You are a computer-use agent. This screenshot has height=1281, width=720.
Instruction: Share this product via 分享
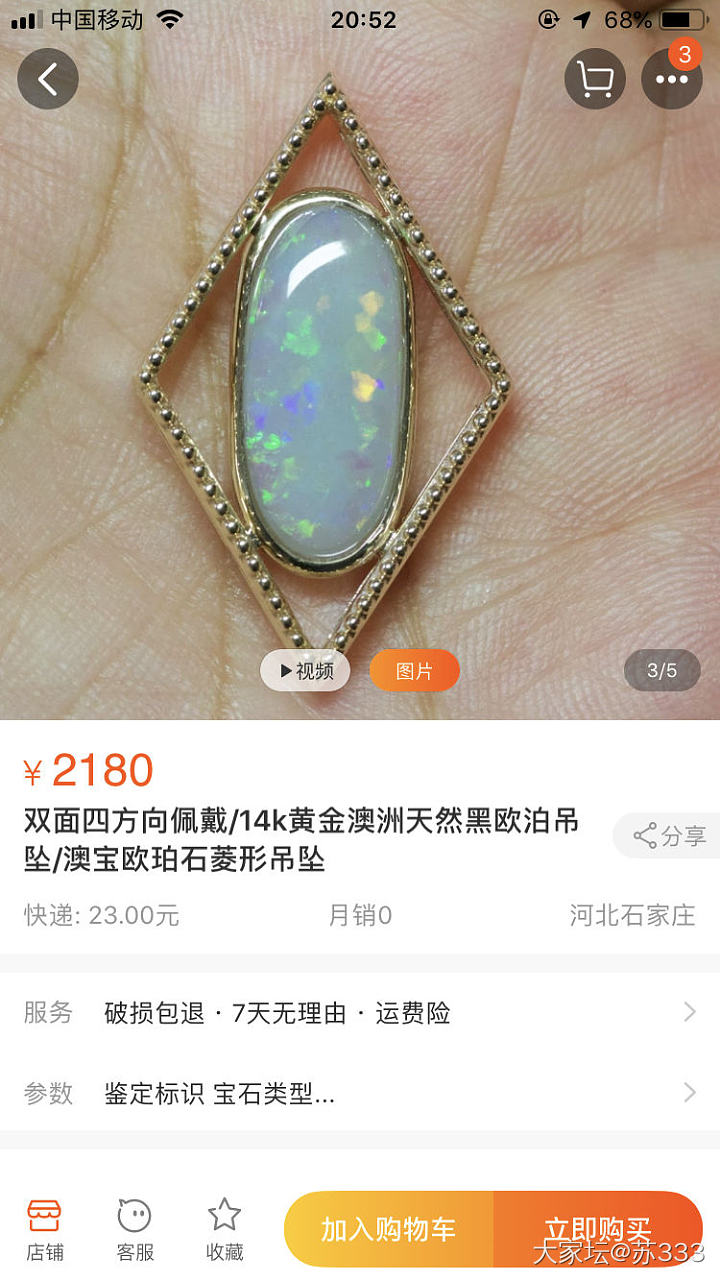pyautogui.click(x=670, y=836)
